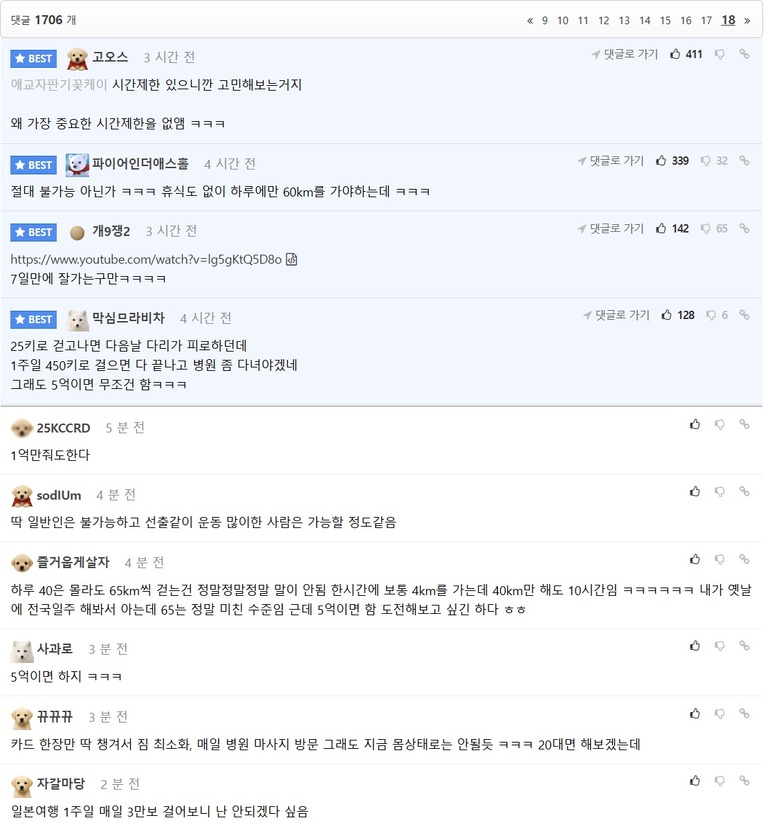
Task: Open 고오스's user profile
Action: coord(110,57)
